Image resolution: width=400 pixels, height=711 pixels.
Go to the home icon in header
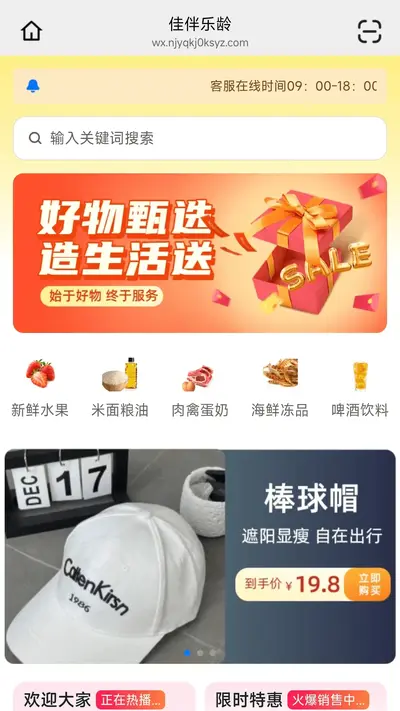(x=31, y=31)
